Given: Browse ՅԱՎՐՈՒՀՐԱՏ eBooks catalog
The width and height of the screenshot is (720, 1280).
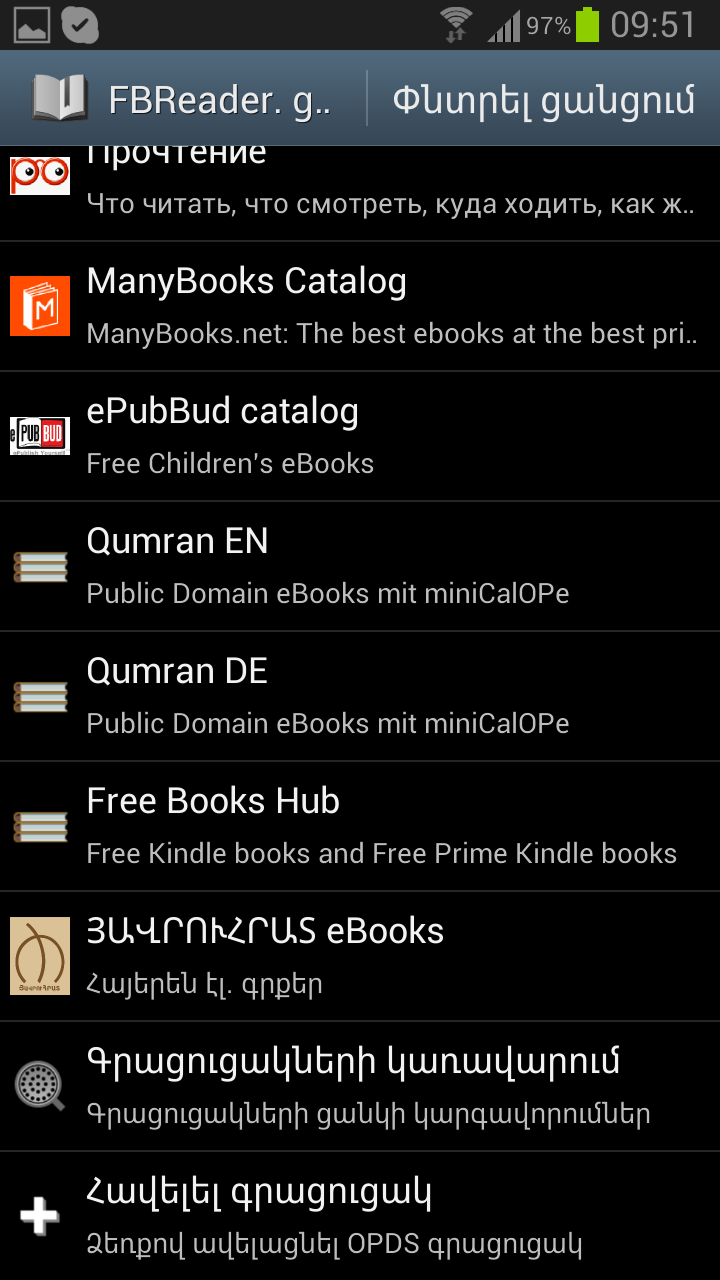Looking at the screenshot, I should coord(360,956).
